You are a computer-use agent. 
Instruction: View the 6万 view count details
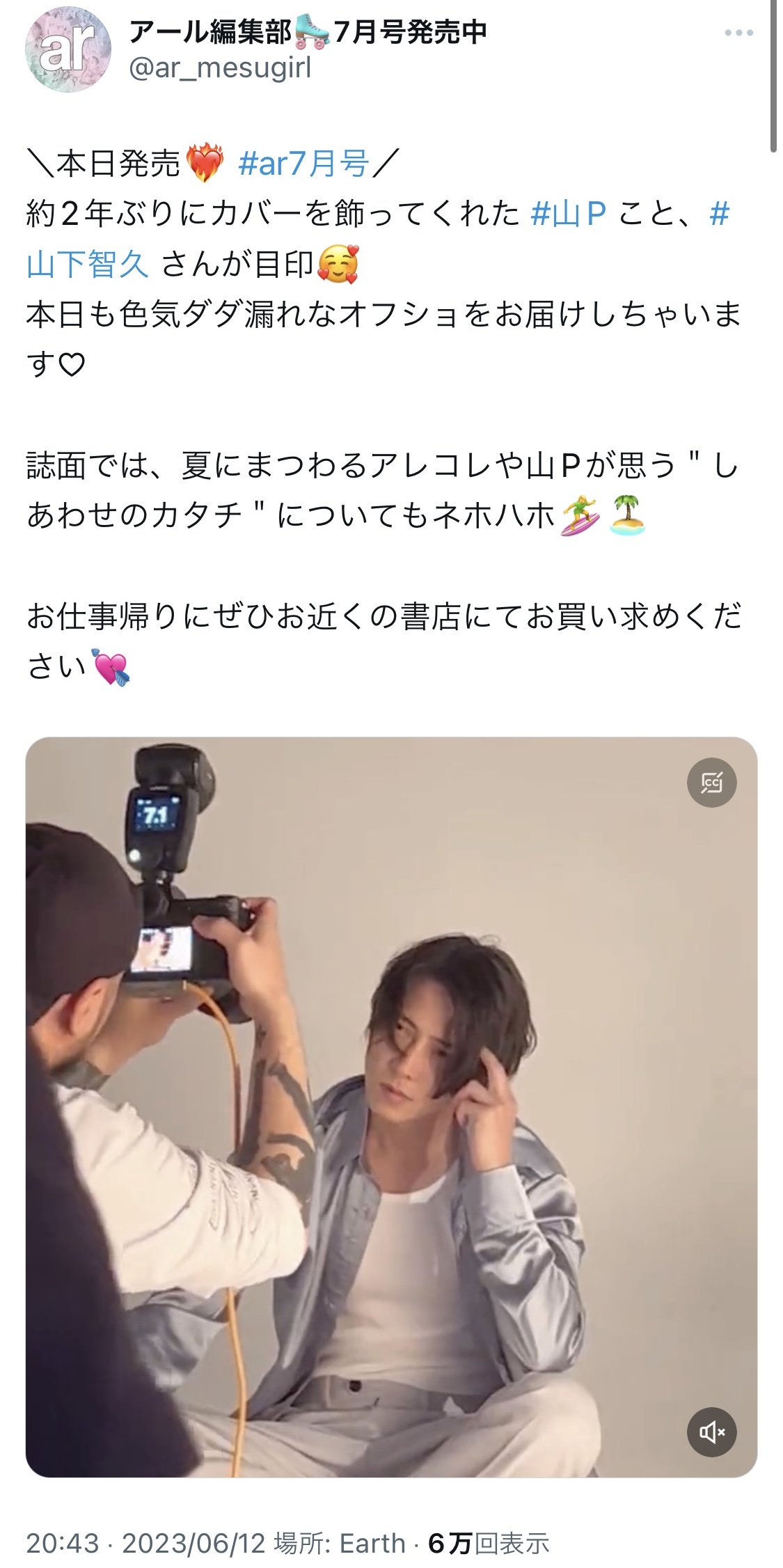click(x=489, y=1544)
